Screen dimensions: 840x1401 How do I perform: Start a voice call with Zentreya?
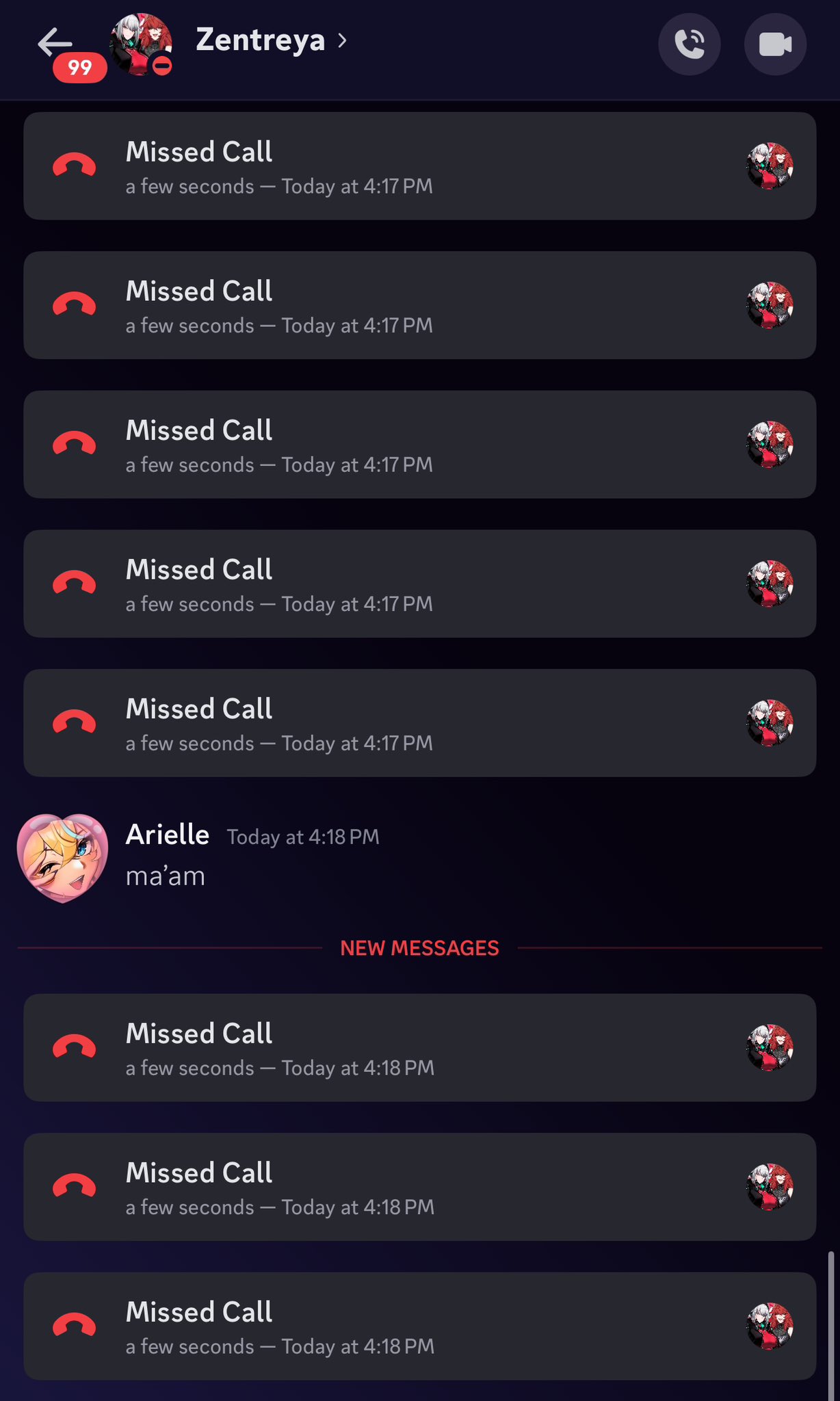coord(690,44)
